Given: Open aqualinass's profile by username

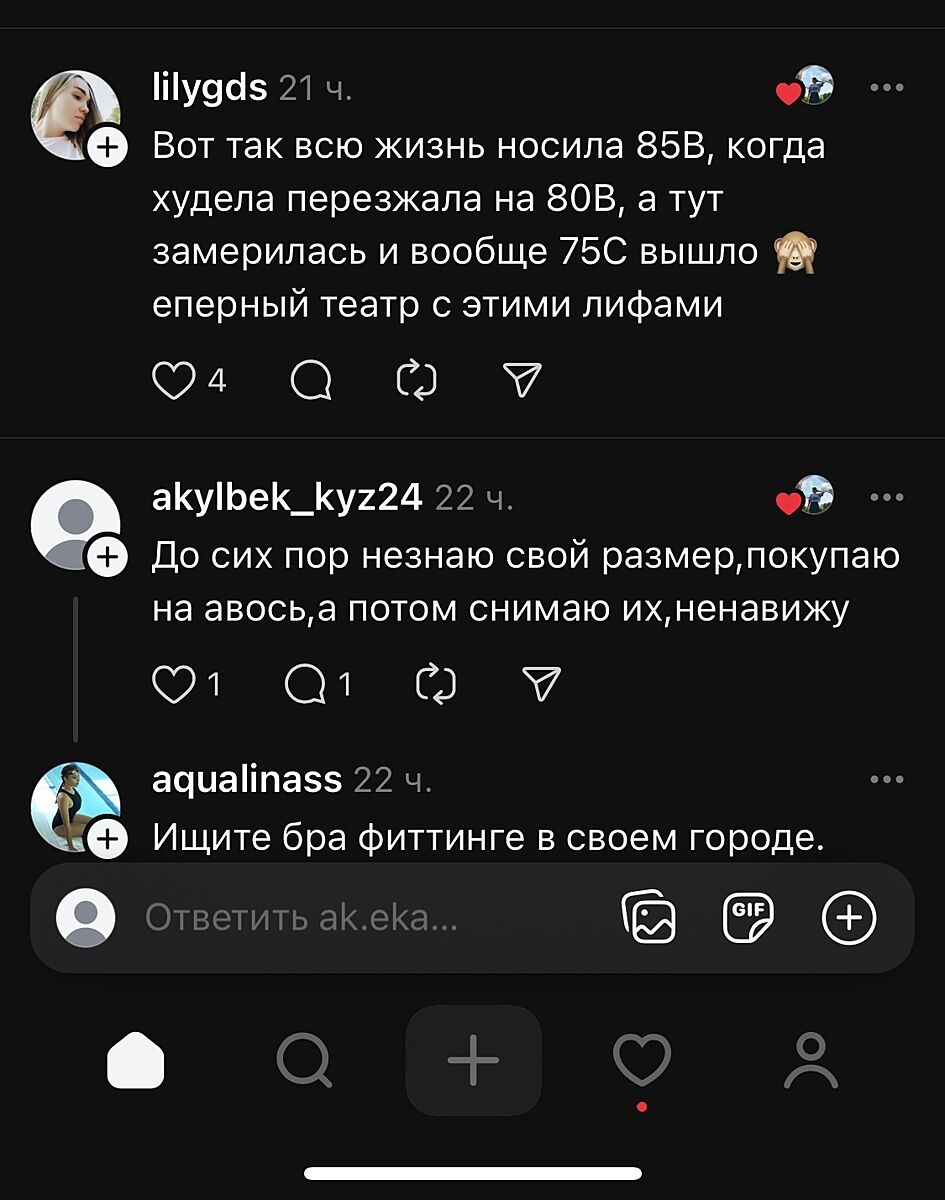Looking at the screenshot, I should (x=246, y=780).
